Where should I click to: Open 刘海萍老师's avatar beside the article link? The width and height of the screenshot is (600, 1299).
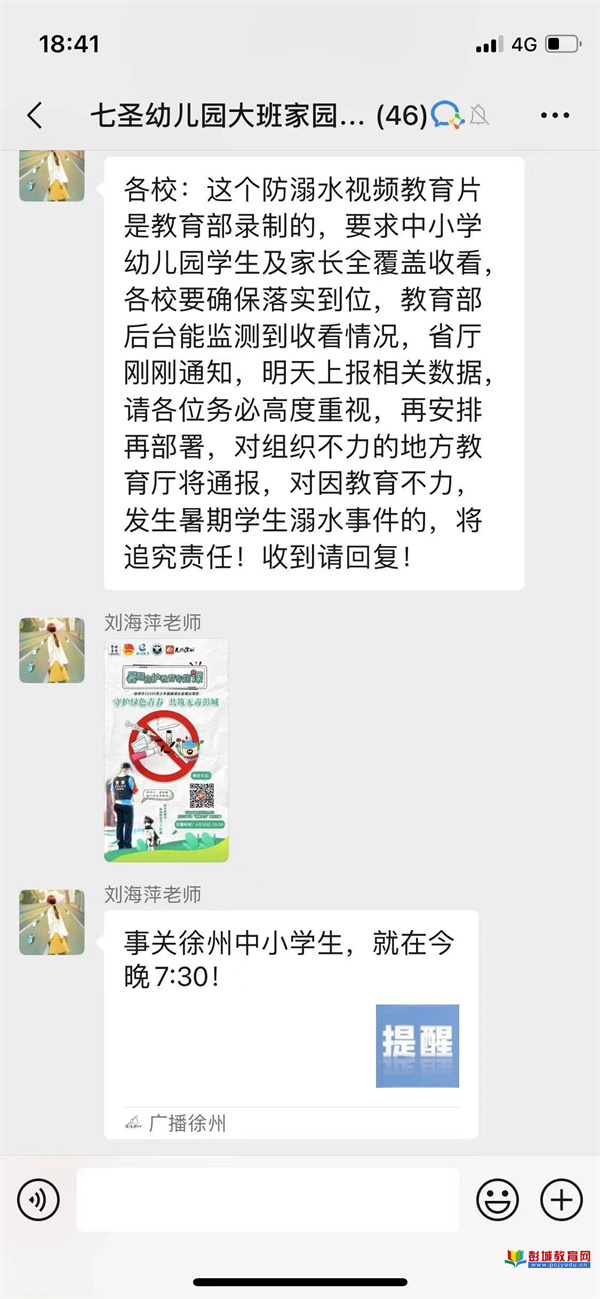tap(52, 922)
